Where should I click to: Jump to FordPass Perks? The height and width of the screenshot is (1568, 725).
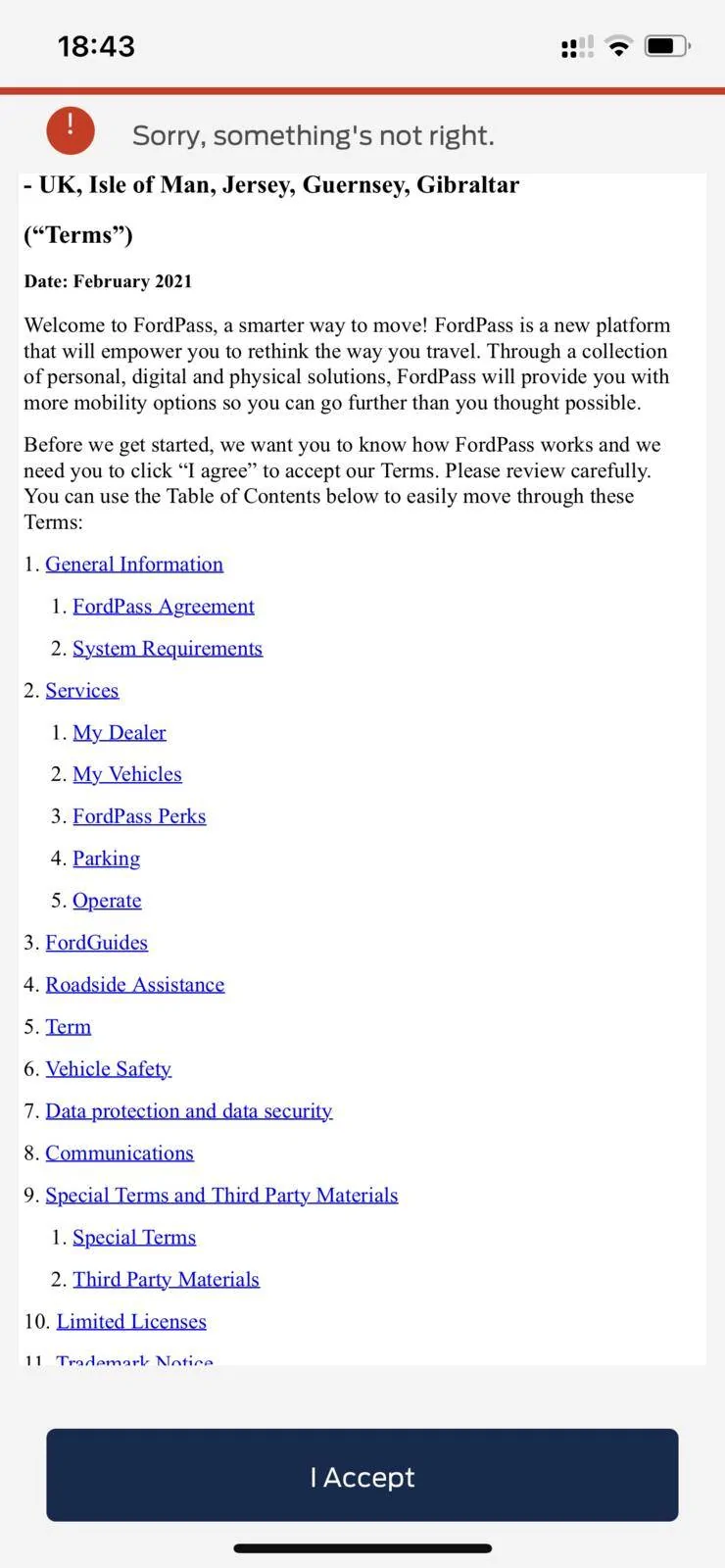tap(139, 816)
